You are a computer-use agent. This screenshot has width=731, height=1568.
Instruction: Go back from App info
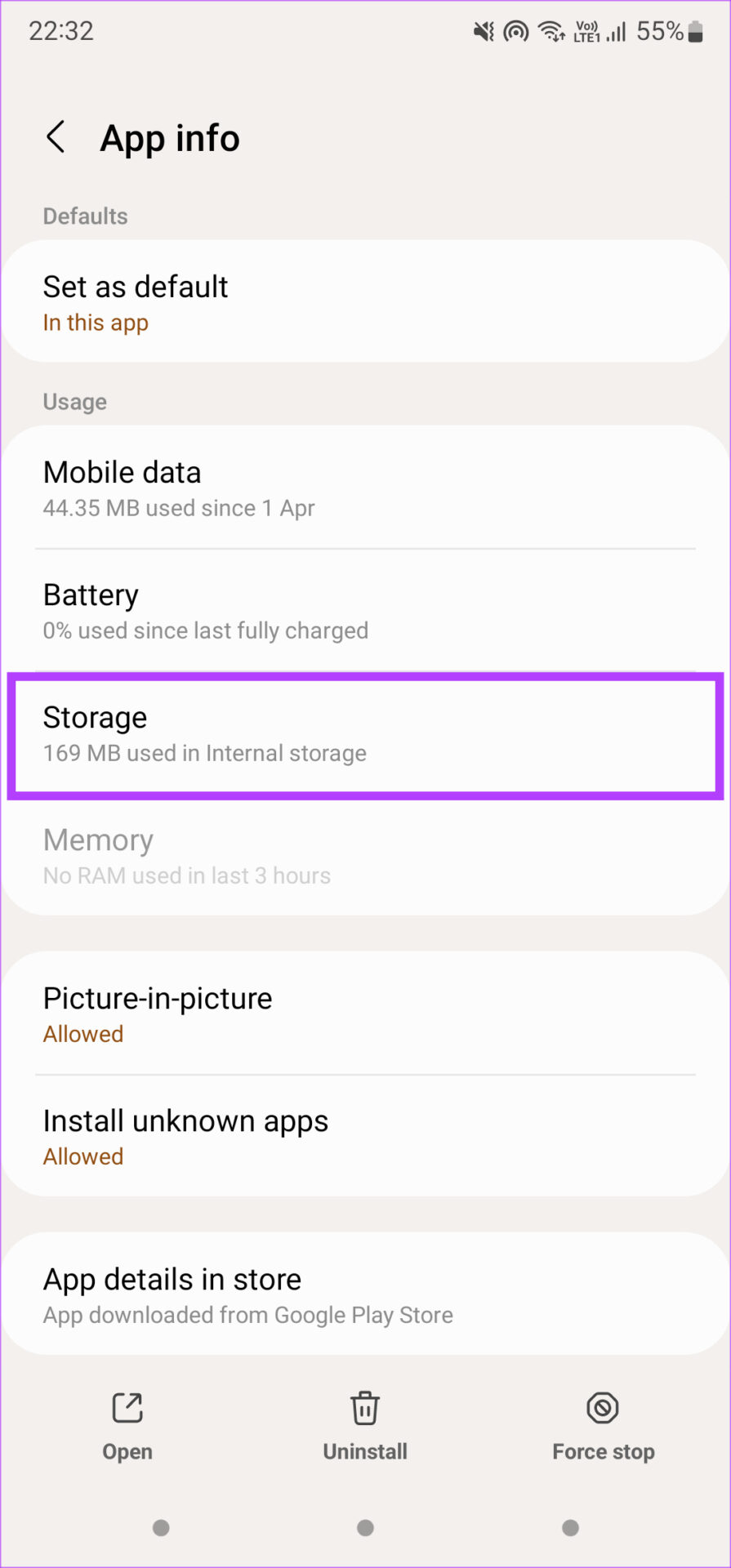[56, 137]
